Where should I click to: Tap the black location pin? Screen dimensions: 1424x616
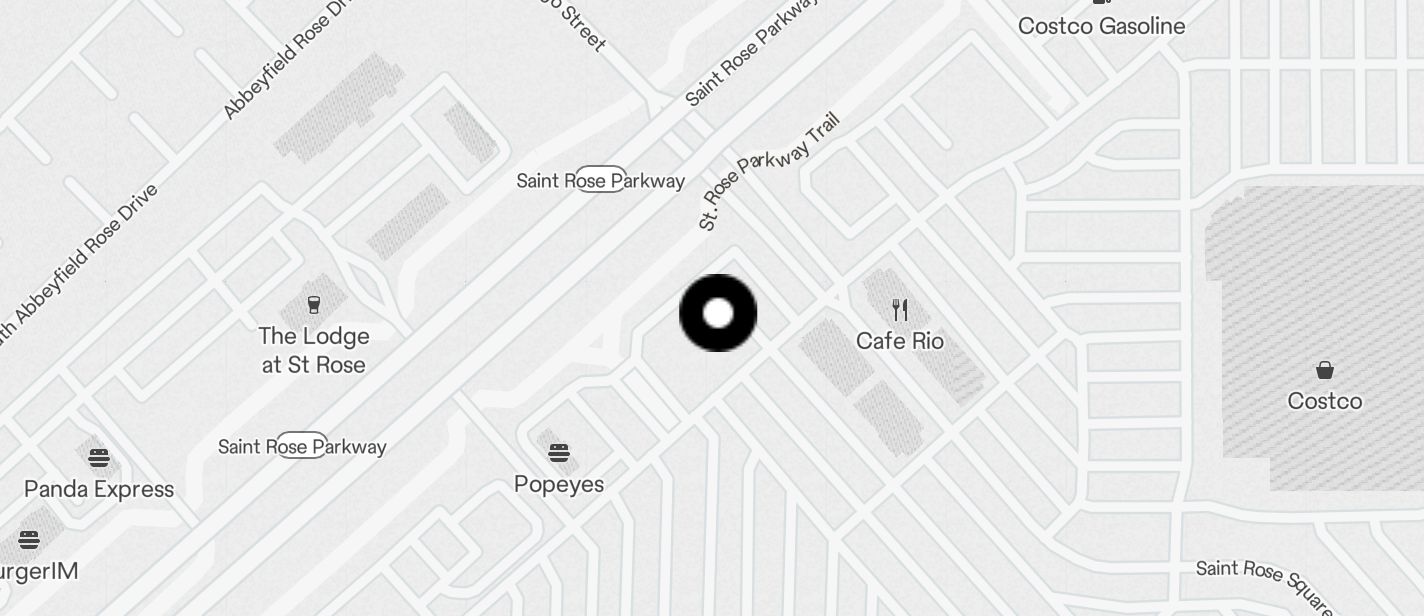point(718,313)
